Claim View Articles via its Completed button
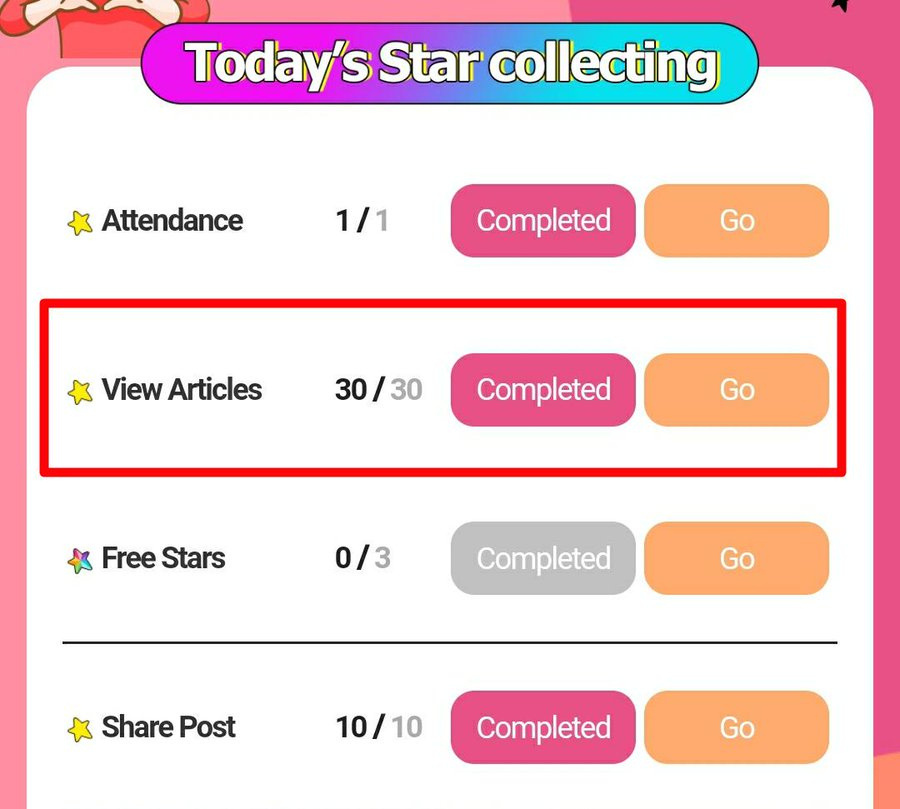Image resolution: width=900 pixels, height=809 pixels. point(543,390)
